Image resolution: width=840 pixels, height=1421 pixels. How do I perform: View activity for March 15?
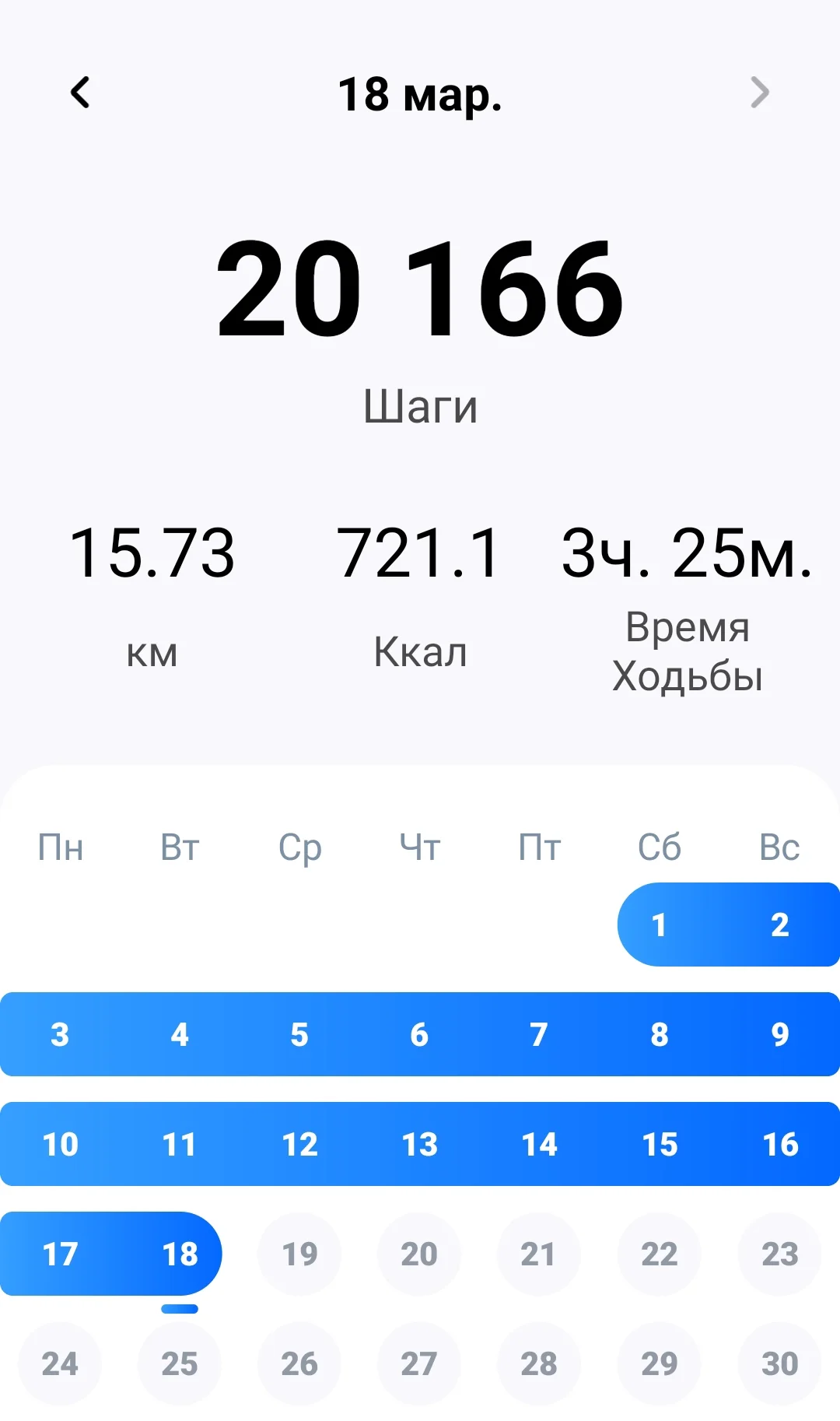point(659,1144)
